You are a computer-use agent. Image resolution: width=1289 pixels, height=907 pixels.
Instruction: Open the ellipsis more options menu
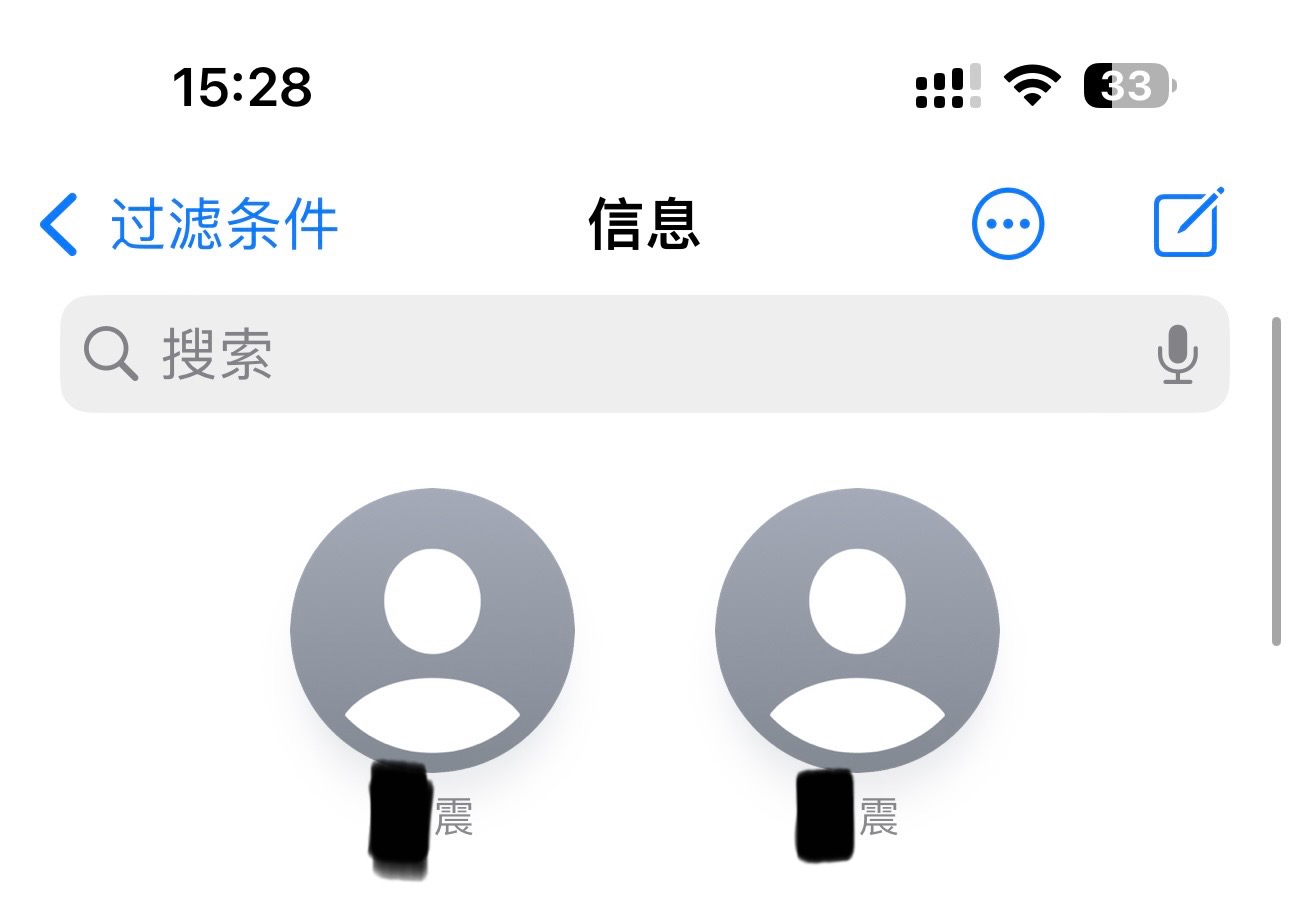[x=1007, y=224]
